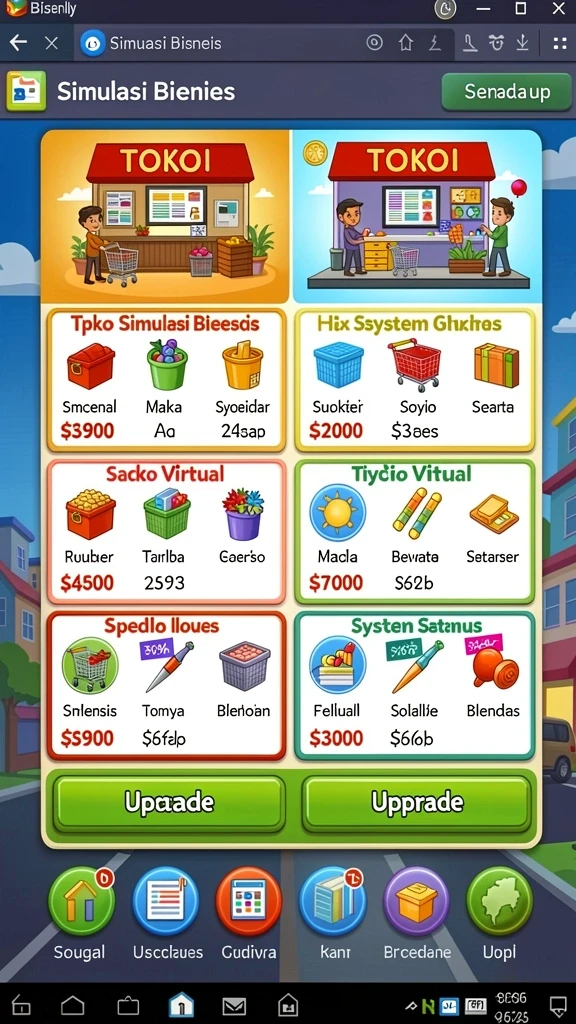Image resolution: width=576 pixels, height=1024 pixels.
Task: Switch to the Uscclaues tab
Action: click(x=167, y=914)
